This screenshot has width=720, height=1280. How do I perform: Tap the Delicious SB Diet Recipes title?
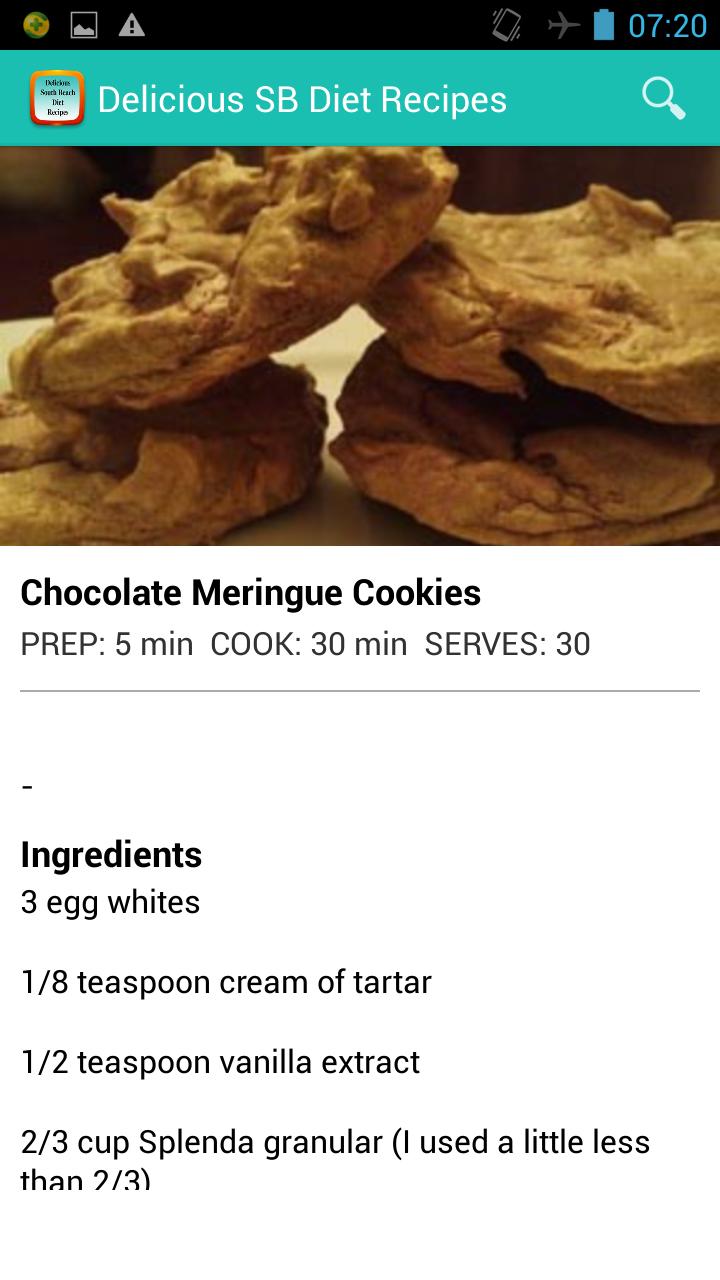click(x=303, y=99)
